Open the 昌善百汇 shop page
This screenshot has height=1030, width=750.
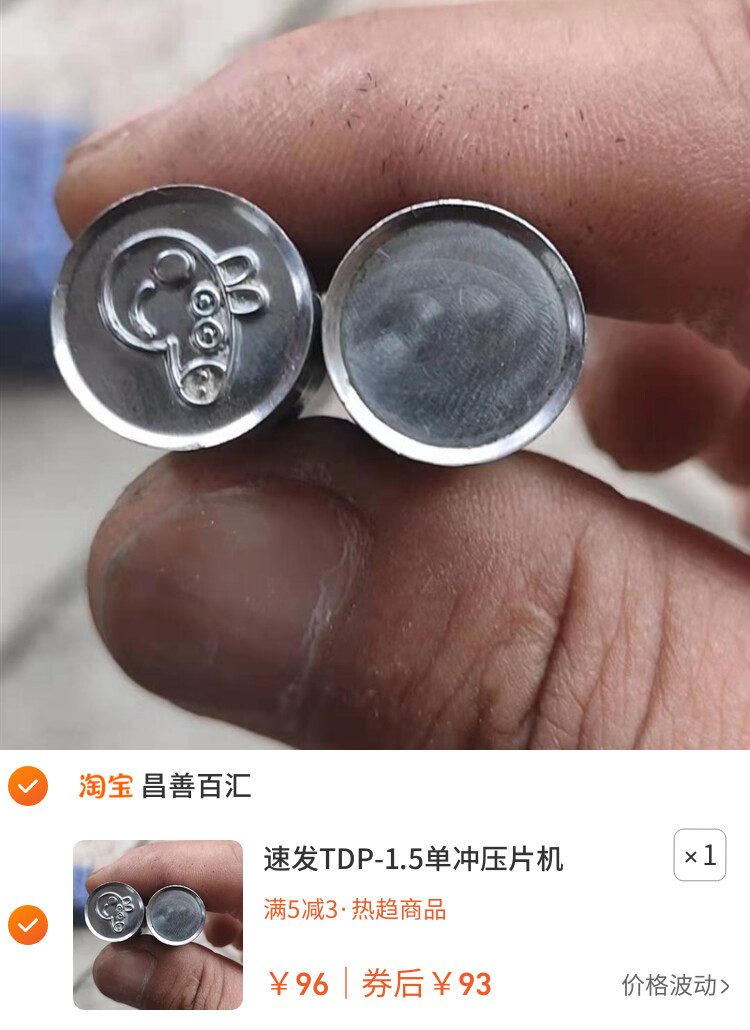[x=195, y=786]
